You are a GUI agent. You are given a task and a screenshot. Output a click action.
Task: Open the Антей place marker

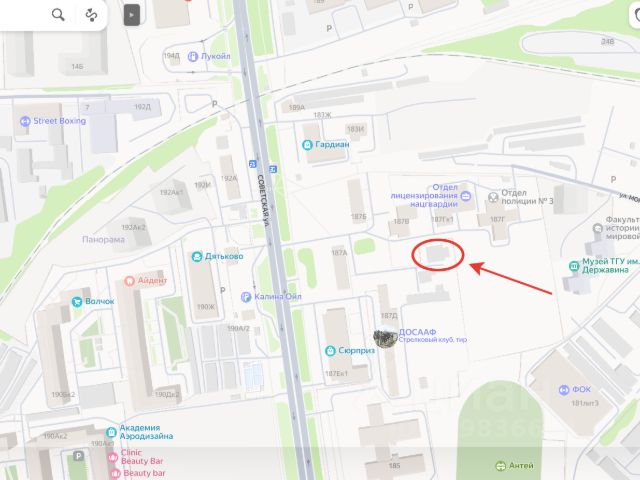[x=502, y=465]
